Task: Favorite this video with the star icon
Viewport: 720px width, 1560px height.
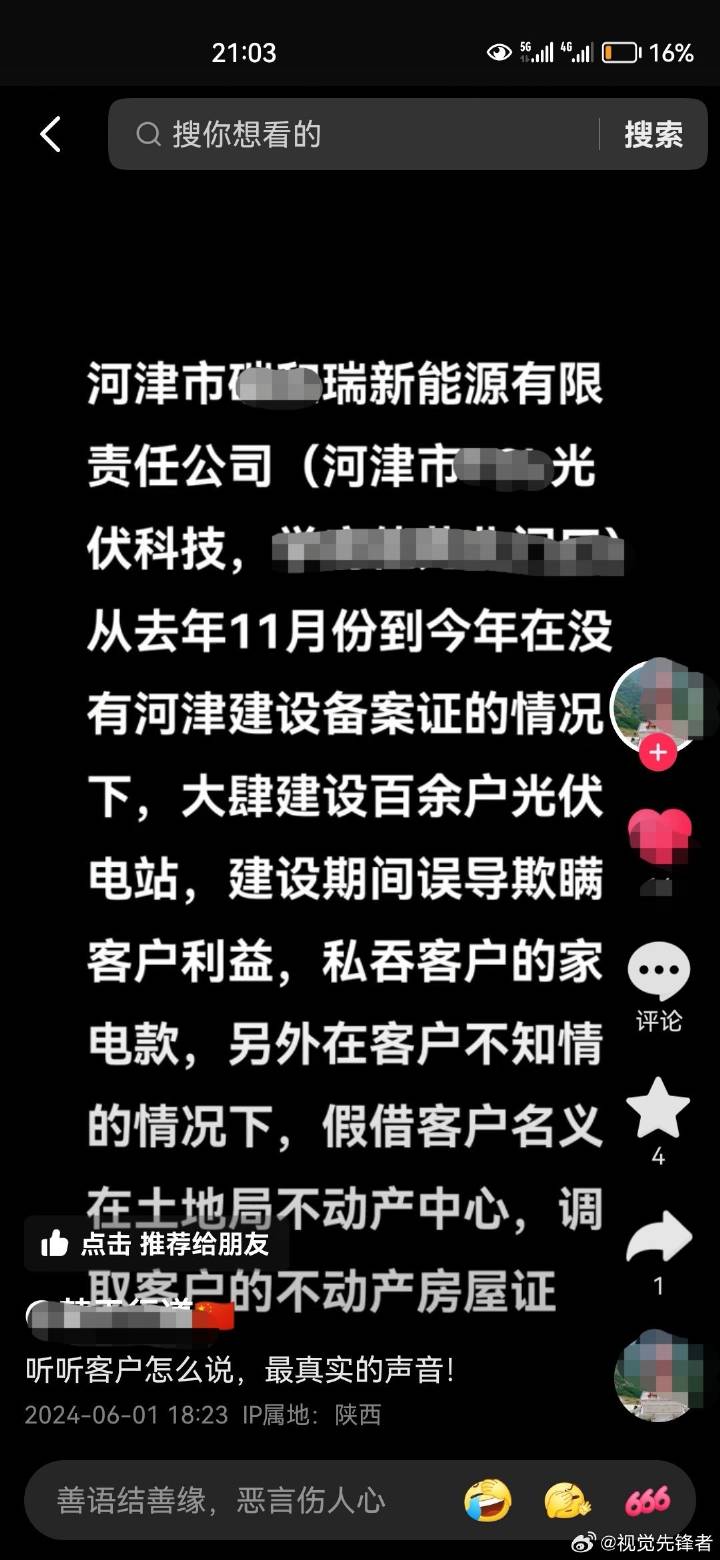Action: click(658, 1108)
